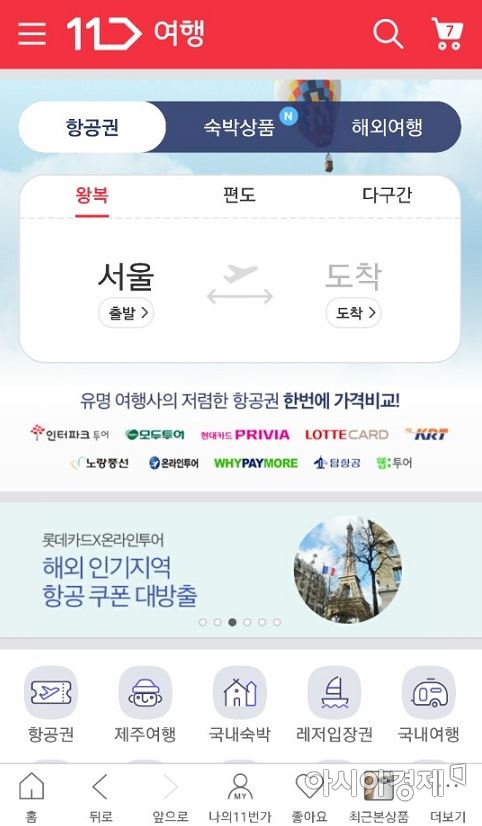Viewport: 482px width, 826px height.
Task: Open 나의11번가 page
Action: coord(240,797)
